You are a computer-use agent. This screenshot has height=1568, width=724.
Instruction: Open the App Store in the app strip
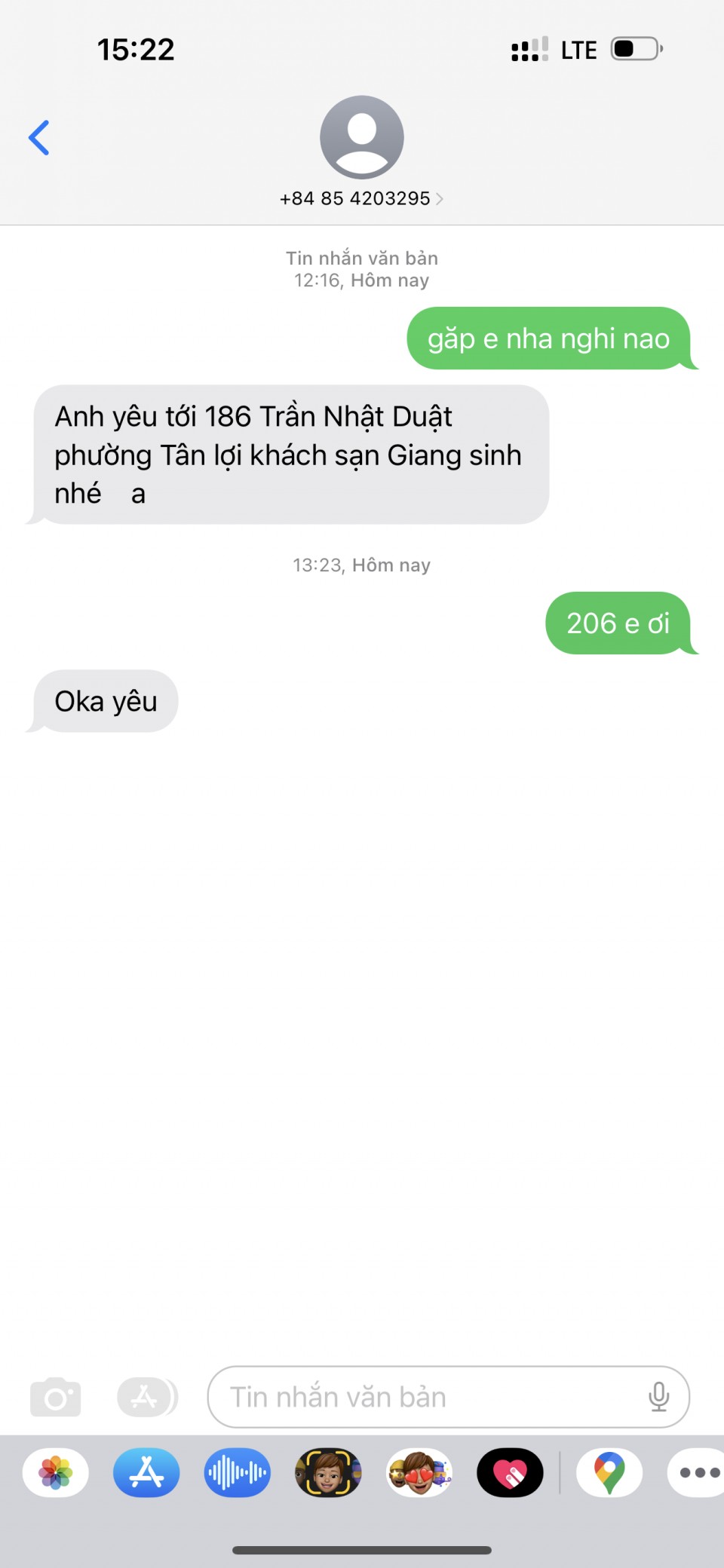tap(146, 1472)
